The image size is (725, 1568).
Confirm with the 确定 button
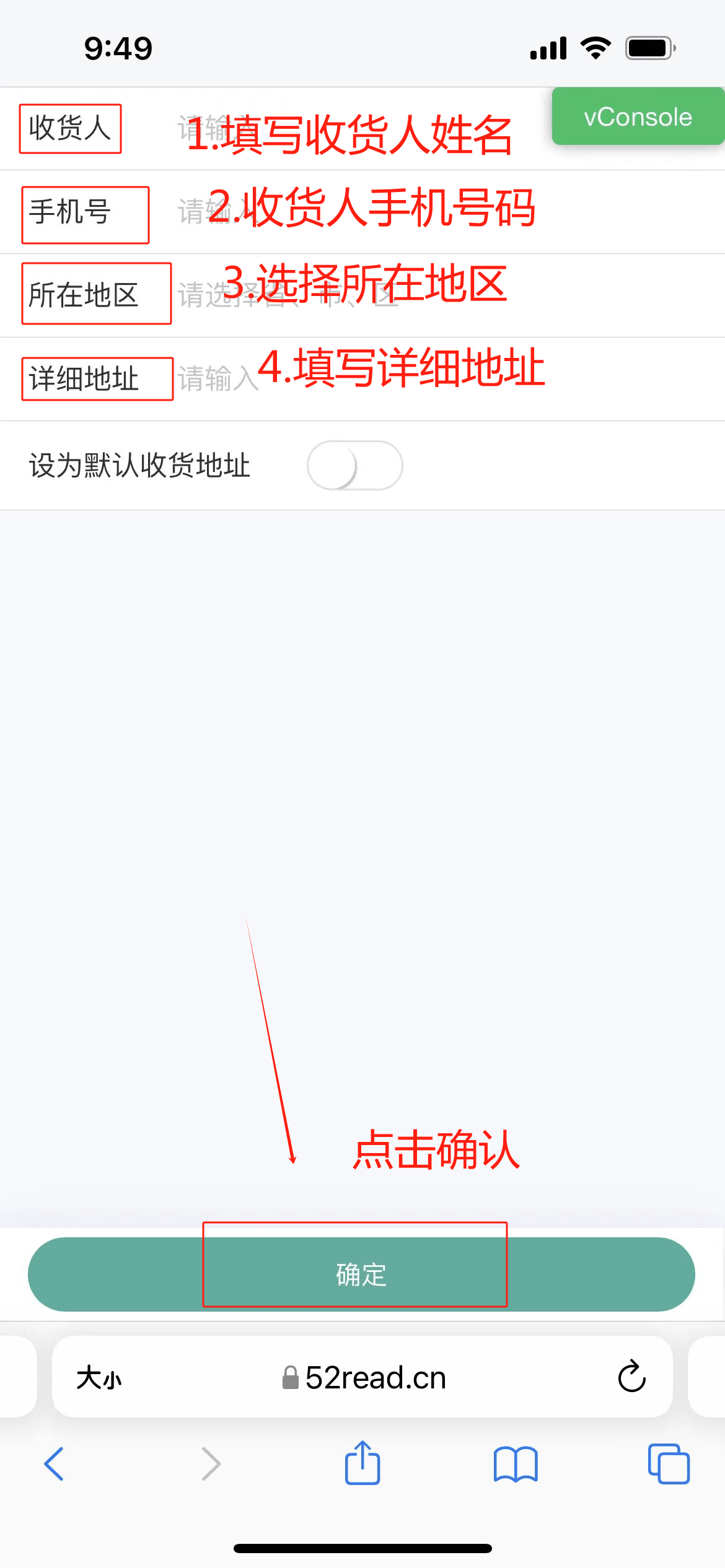(x=361, y=1274)
